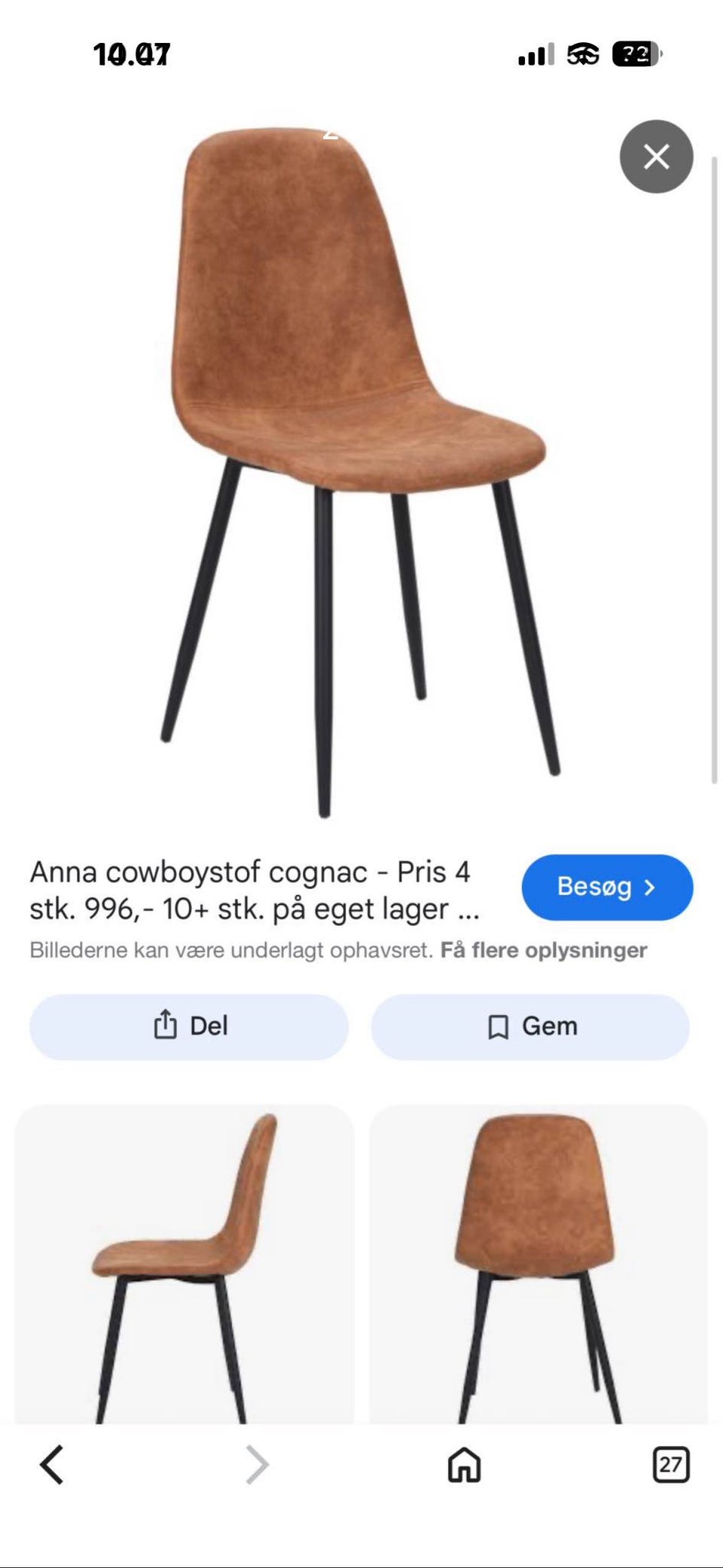Tap the Besøg button to visit site
This screenshot has height=1568, width=723.
(x=607, y=887)
